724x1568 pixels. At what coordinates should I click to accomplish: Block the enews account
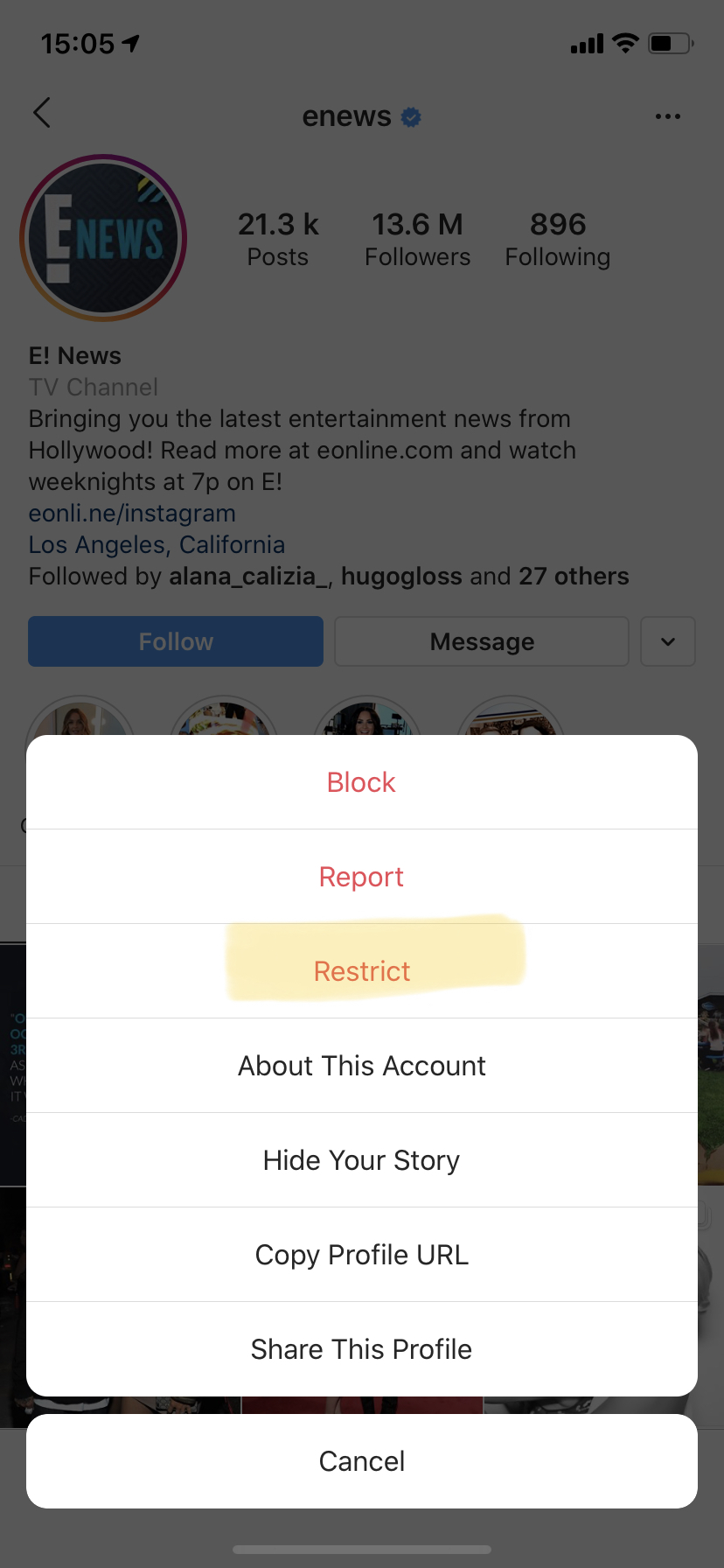[362, 782]
